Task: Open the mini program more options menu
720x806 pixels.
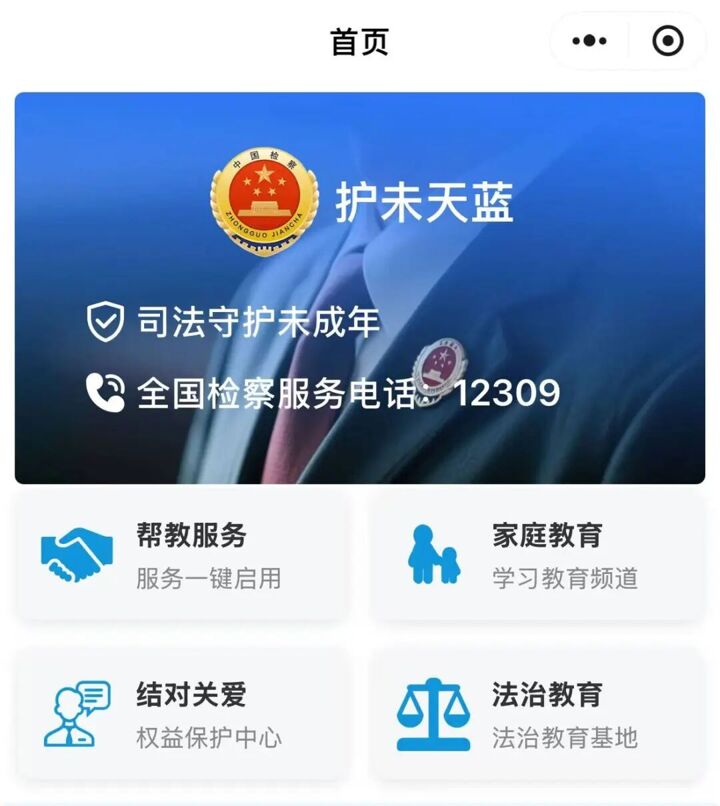Action: pyautogui.click(x=589, y=41)
